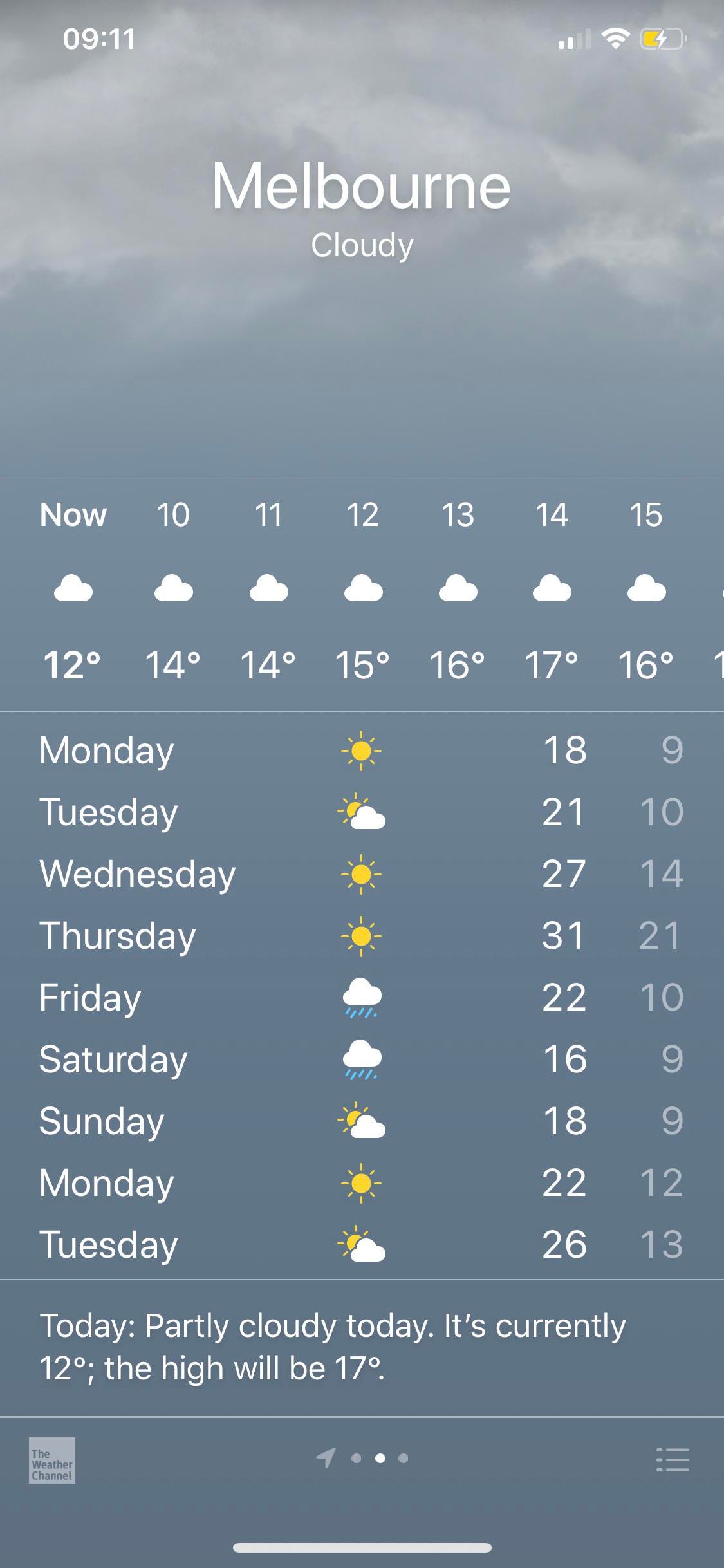Open the city list menu icon

[x=673, y=1459]
